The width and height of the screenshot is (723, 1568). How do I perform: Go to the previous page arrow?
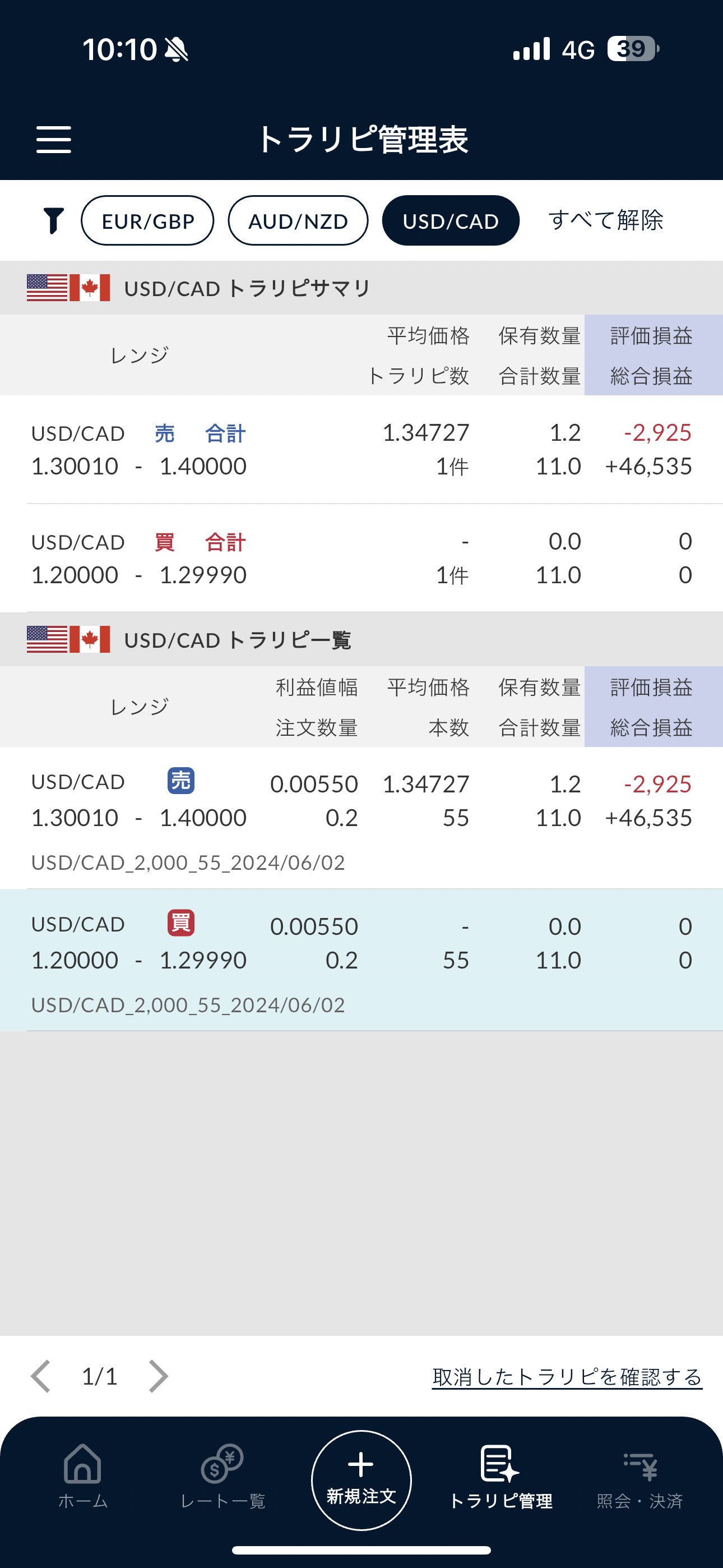point(41,1376)
